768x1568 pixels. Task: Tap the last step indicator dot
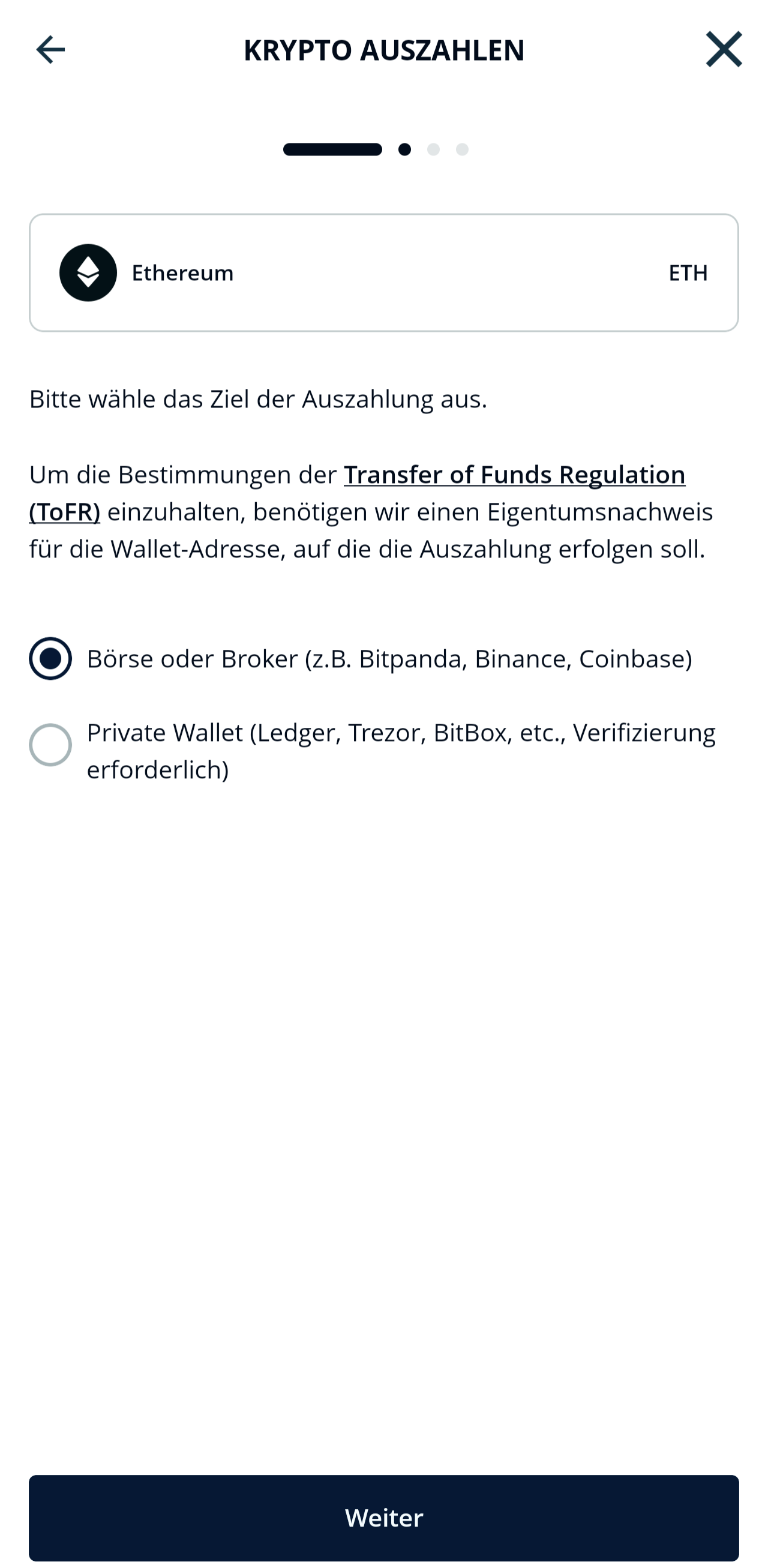463,149
